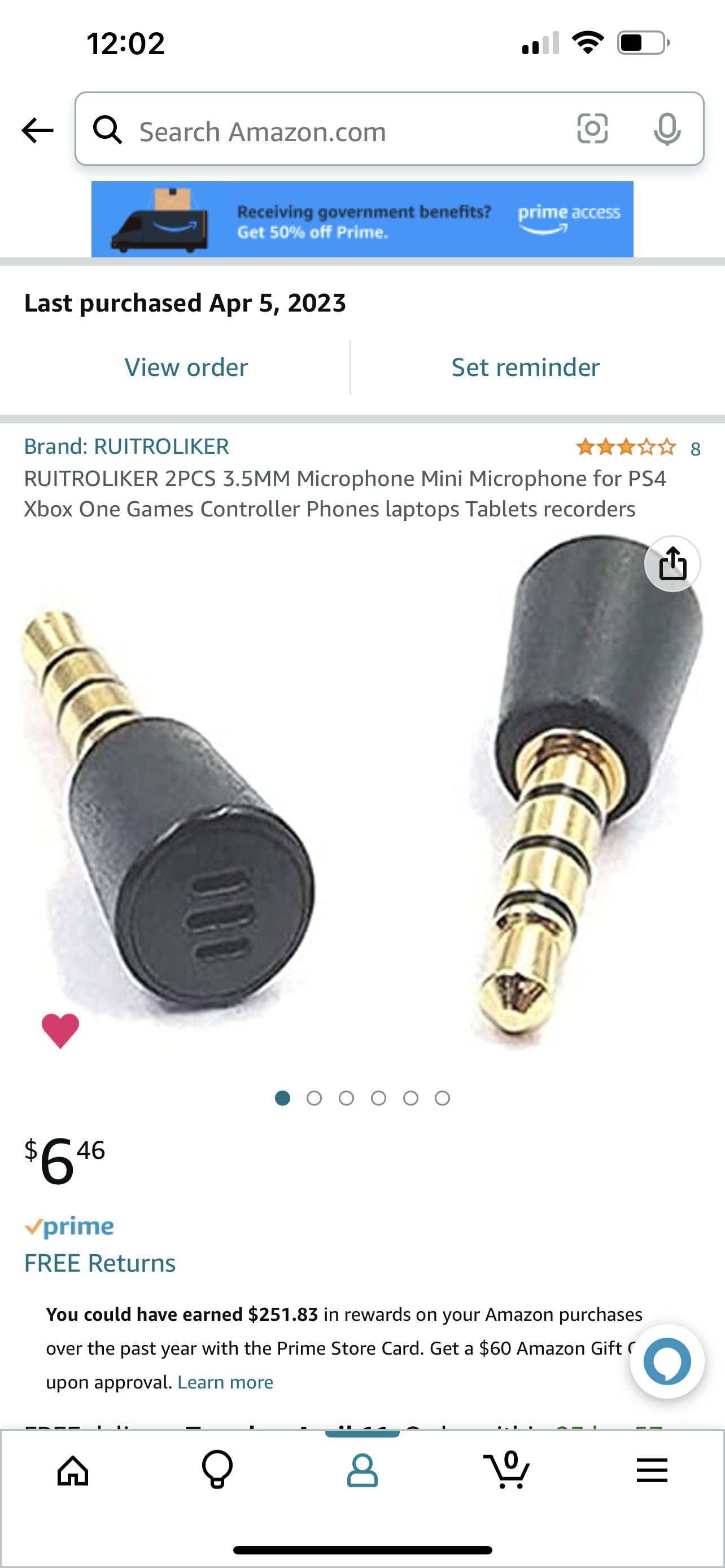Tap the Search Amazon.com field
The width and height of the screenshot is (725, 1568).
coord(341,130)
